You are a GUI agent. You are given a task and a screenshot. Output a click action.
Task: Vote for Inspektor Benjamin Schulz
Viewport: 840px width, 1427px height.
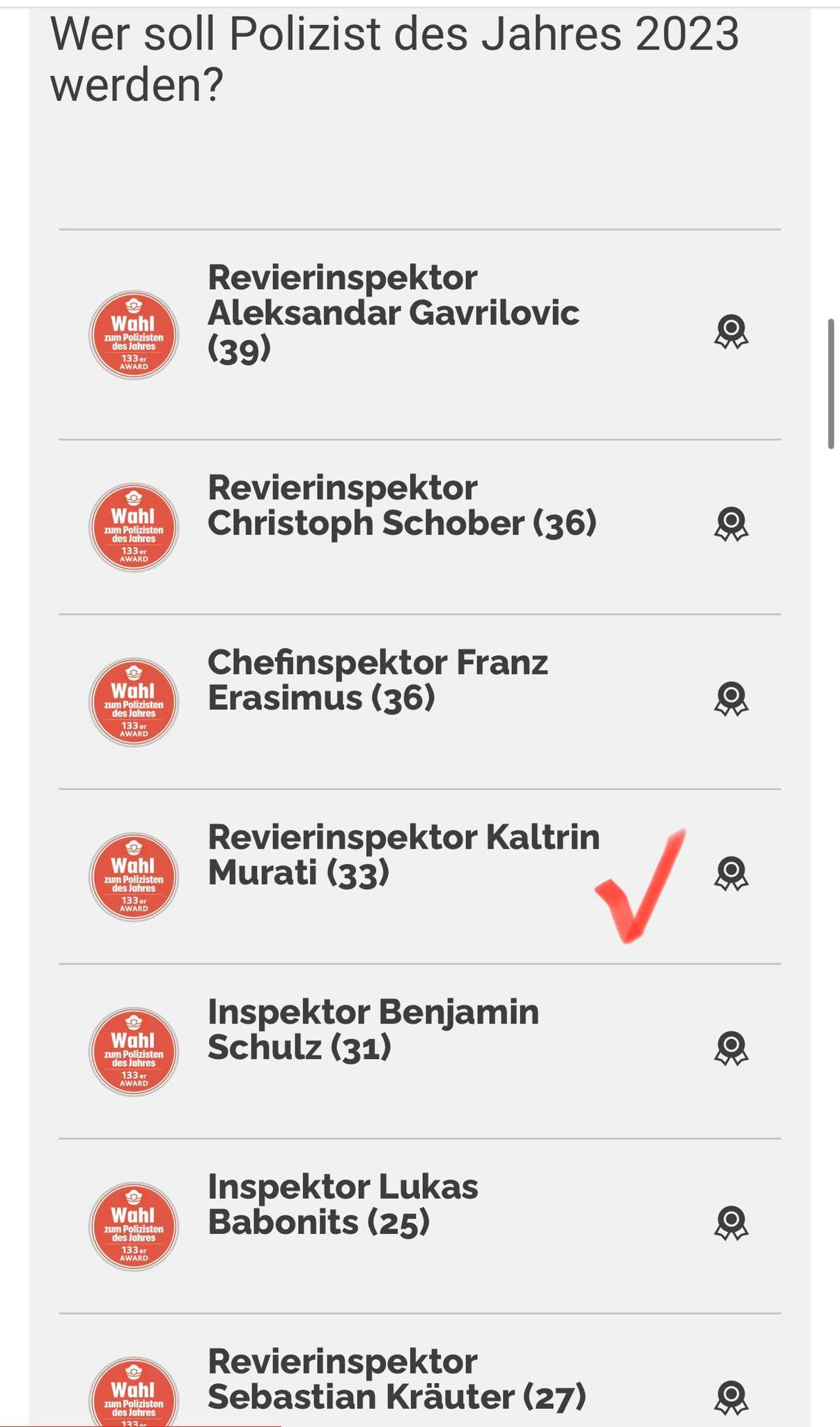[x=731, y=1049]
